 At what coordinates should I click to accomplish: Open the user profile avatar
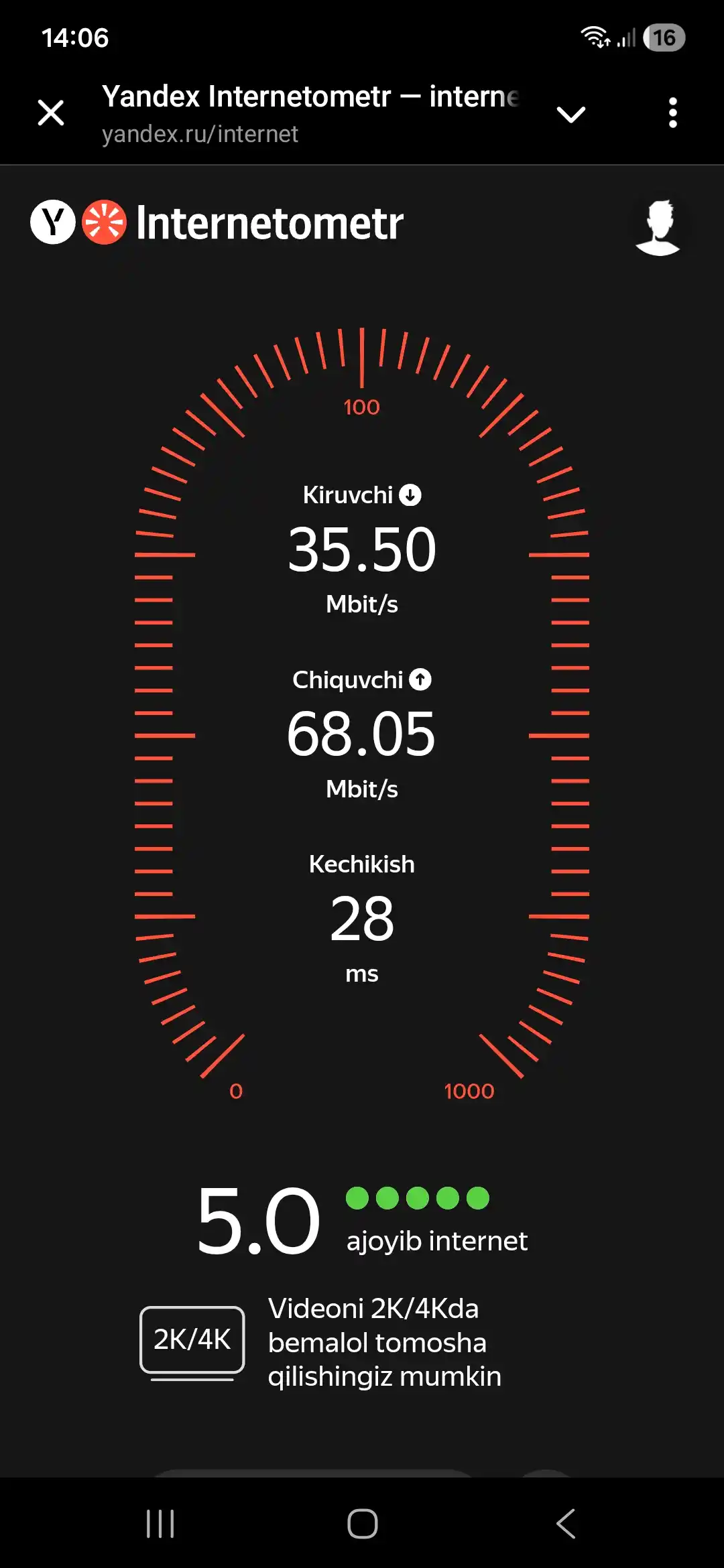click(659, 226)
